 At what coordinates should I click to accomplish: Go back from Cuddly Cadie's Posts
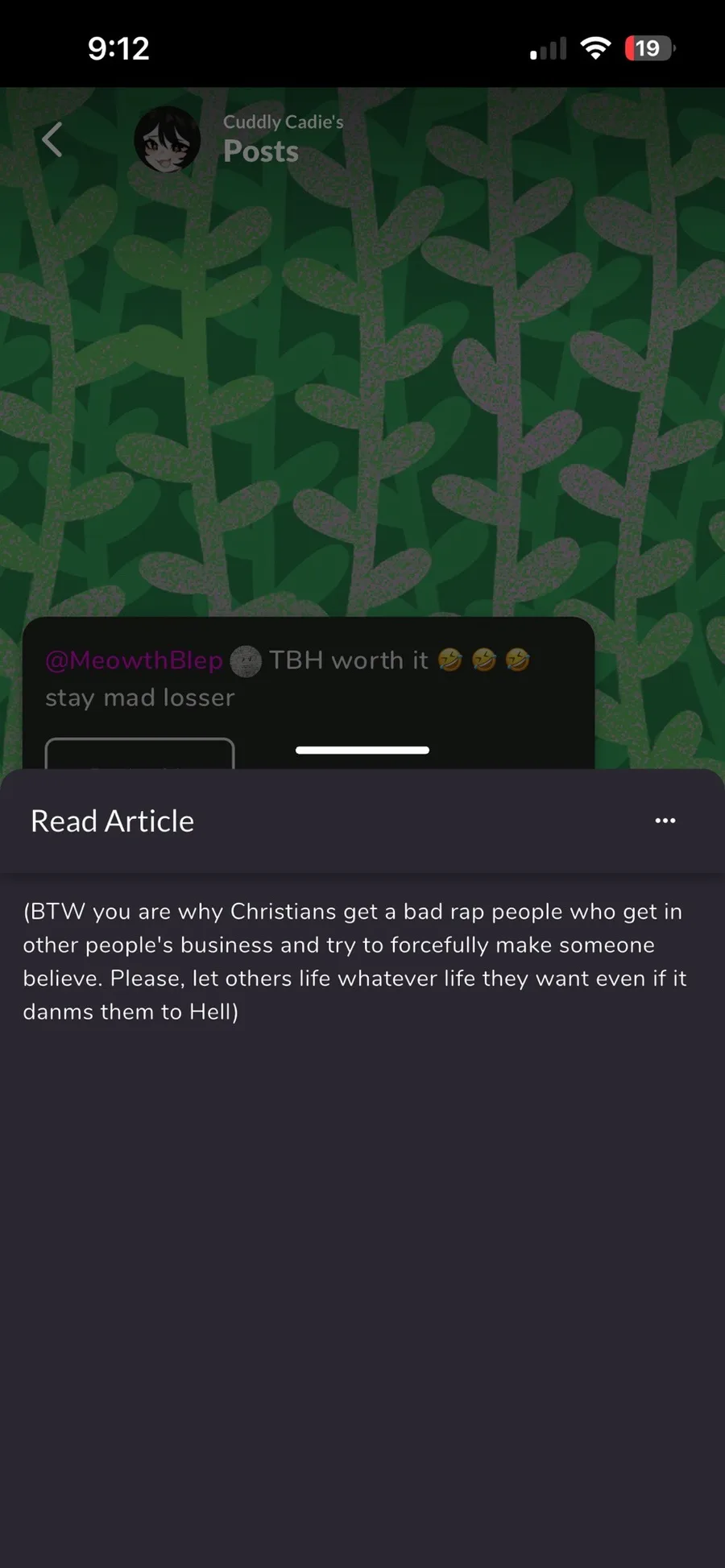(52, 140)
